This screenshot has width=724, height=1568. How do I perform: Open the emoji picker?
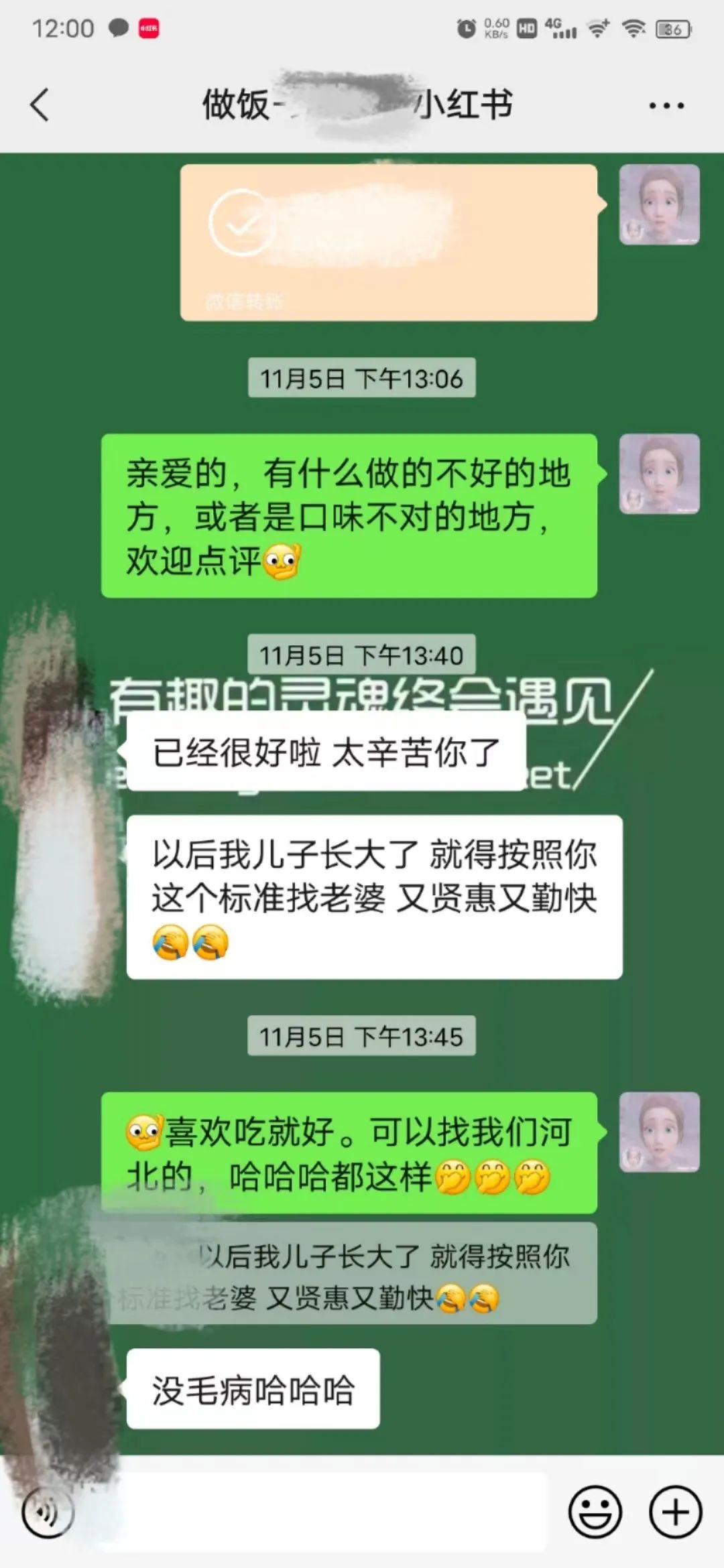[595, 1512]
